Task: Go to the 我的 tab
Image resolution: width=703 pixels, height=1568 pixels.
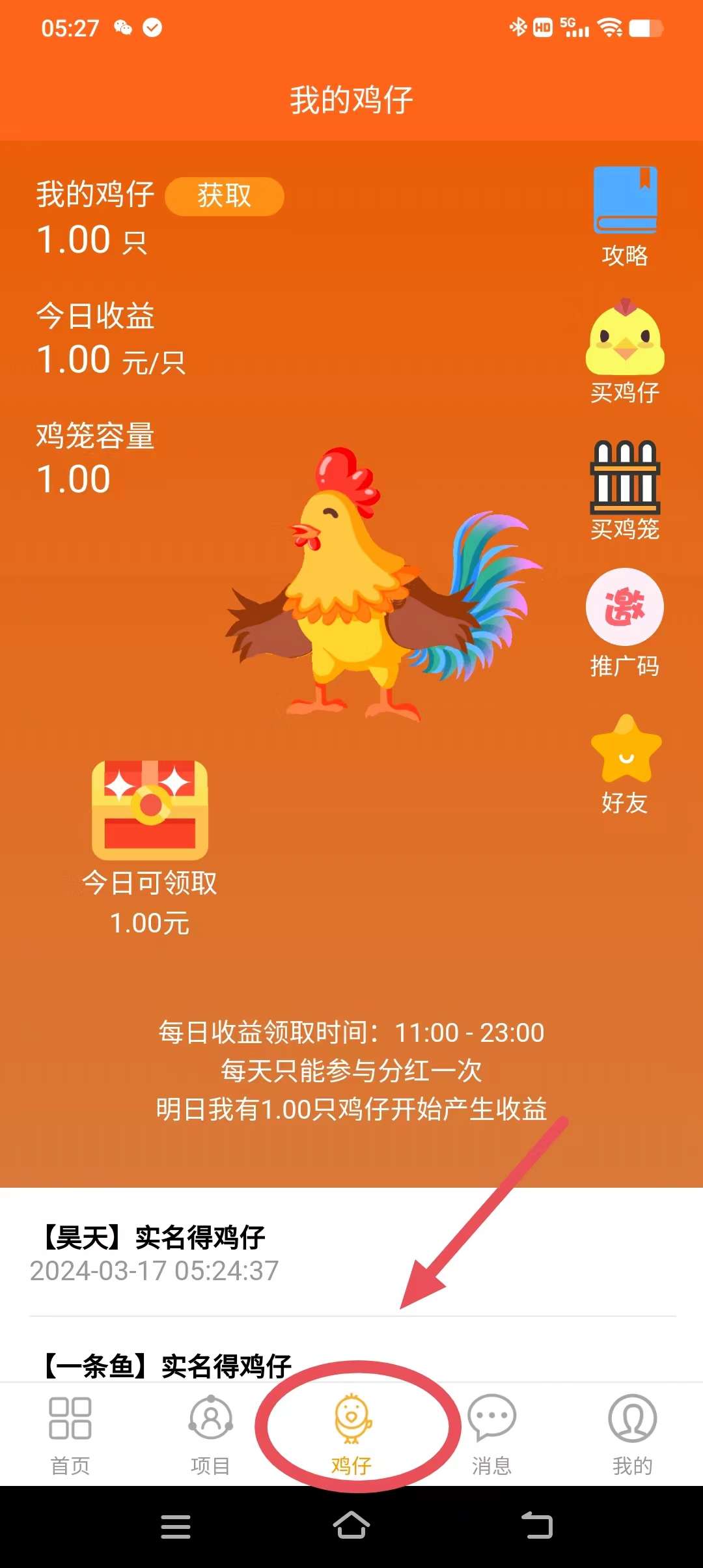Action: click(632, 1433)
